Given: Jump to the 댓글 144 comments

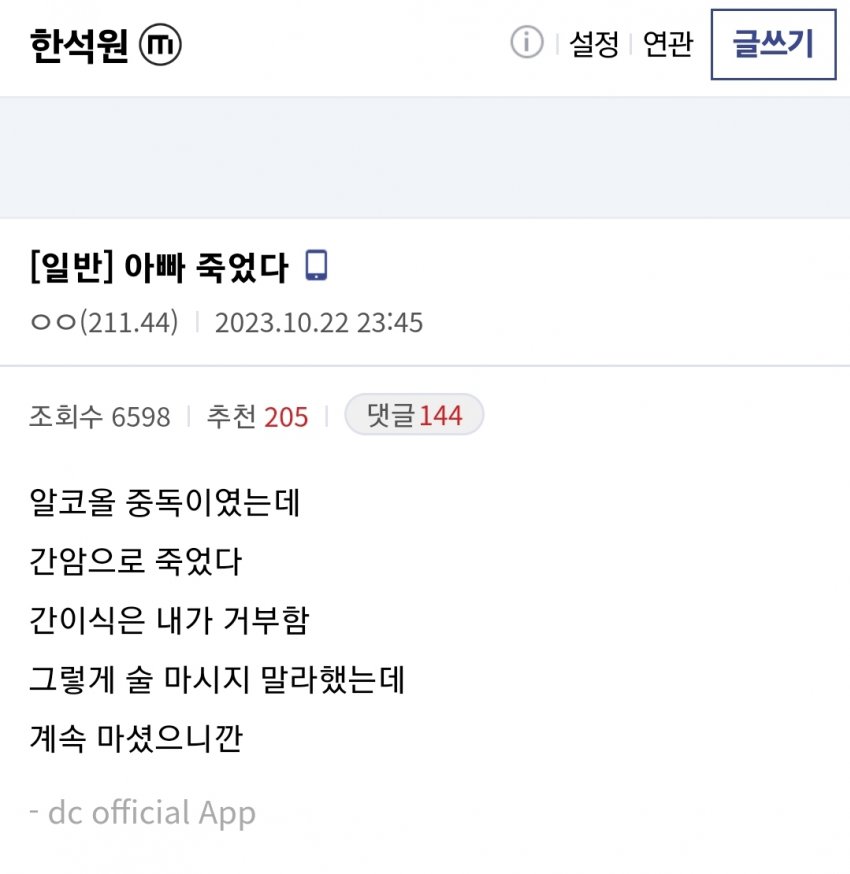Looking at the screenshot, I should [x=414, y=415].
